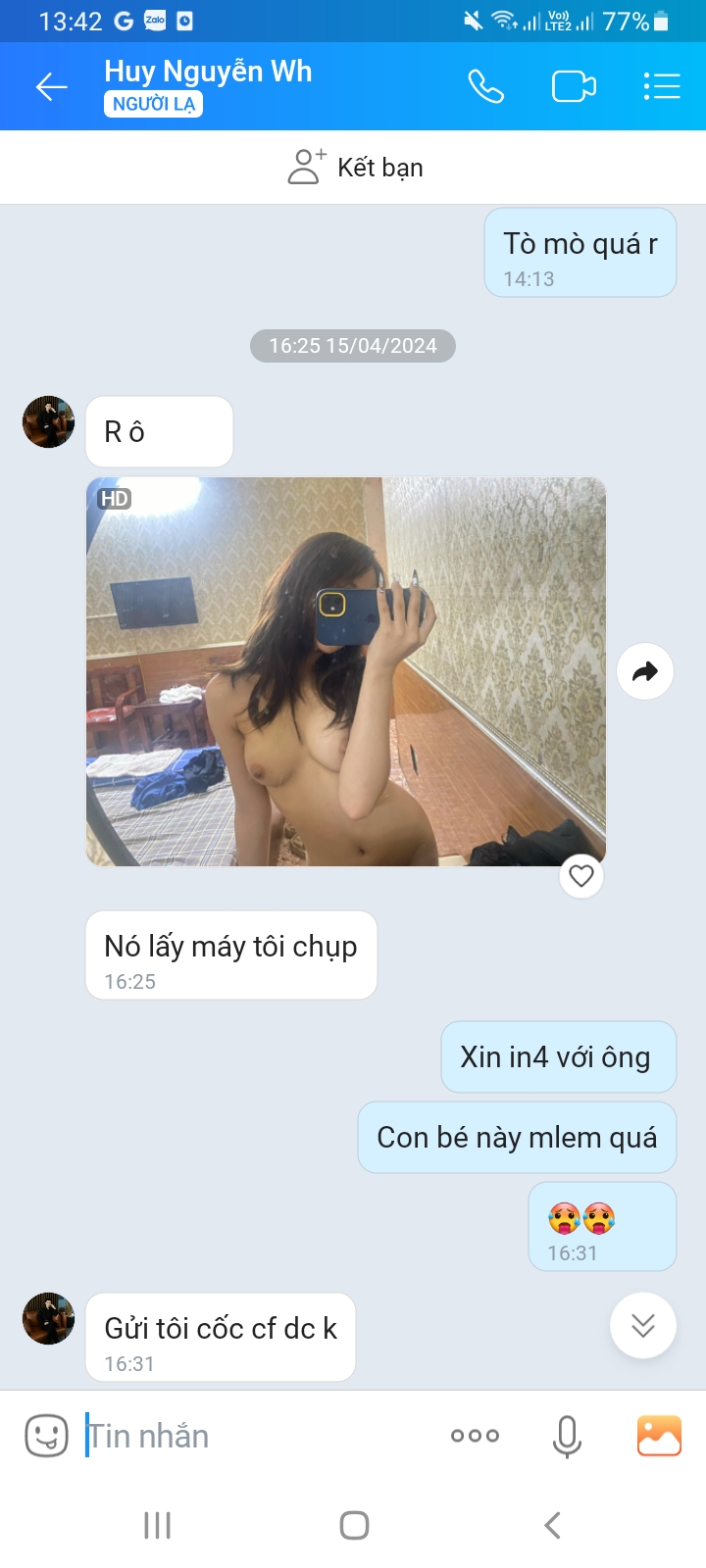Image resolution: width=706 pixels, height=1568 pixels.
Task: Open the recent apps view
Action: 157,1525
